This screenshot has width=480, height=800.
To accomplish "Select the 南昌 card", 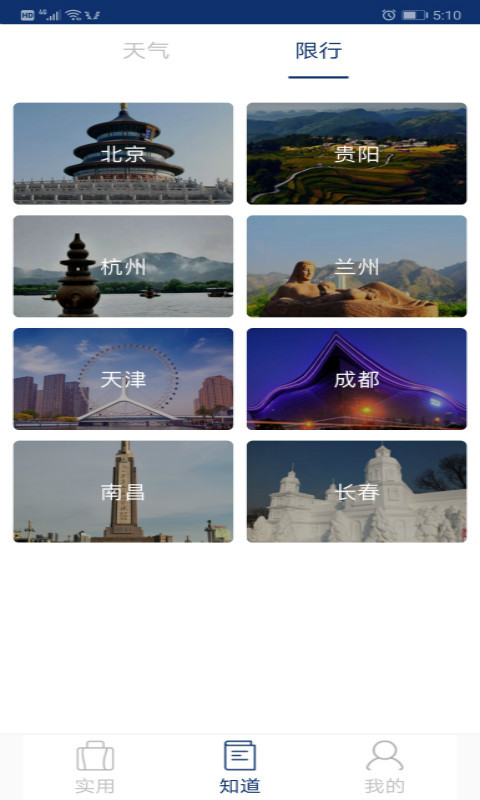I will (123, 492).
